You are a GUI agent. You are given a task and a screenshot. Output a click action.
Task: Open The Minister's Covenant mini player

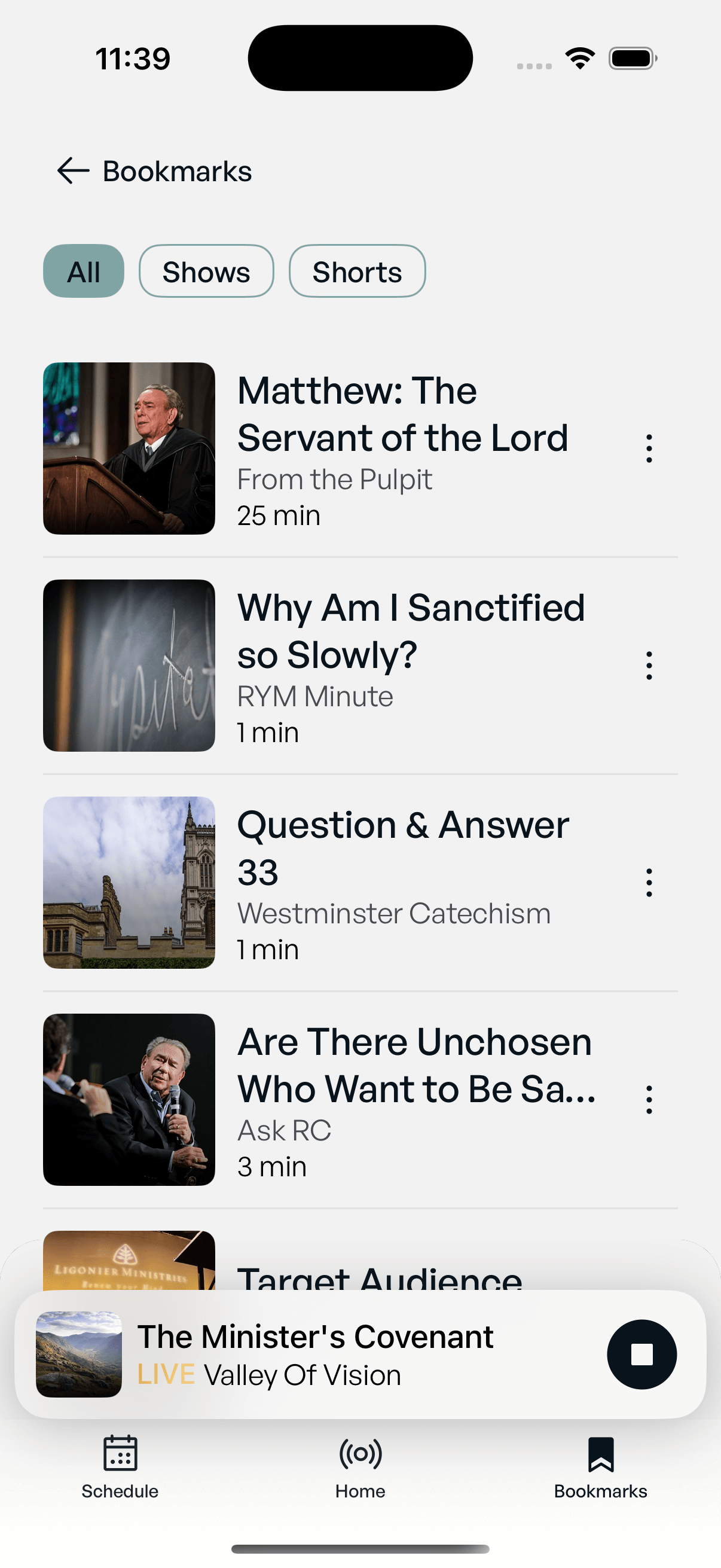(316, 1355)
